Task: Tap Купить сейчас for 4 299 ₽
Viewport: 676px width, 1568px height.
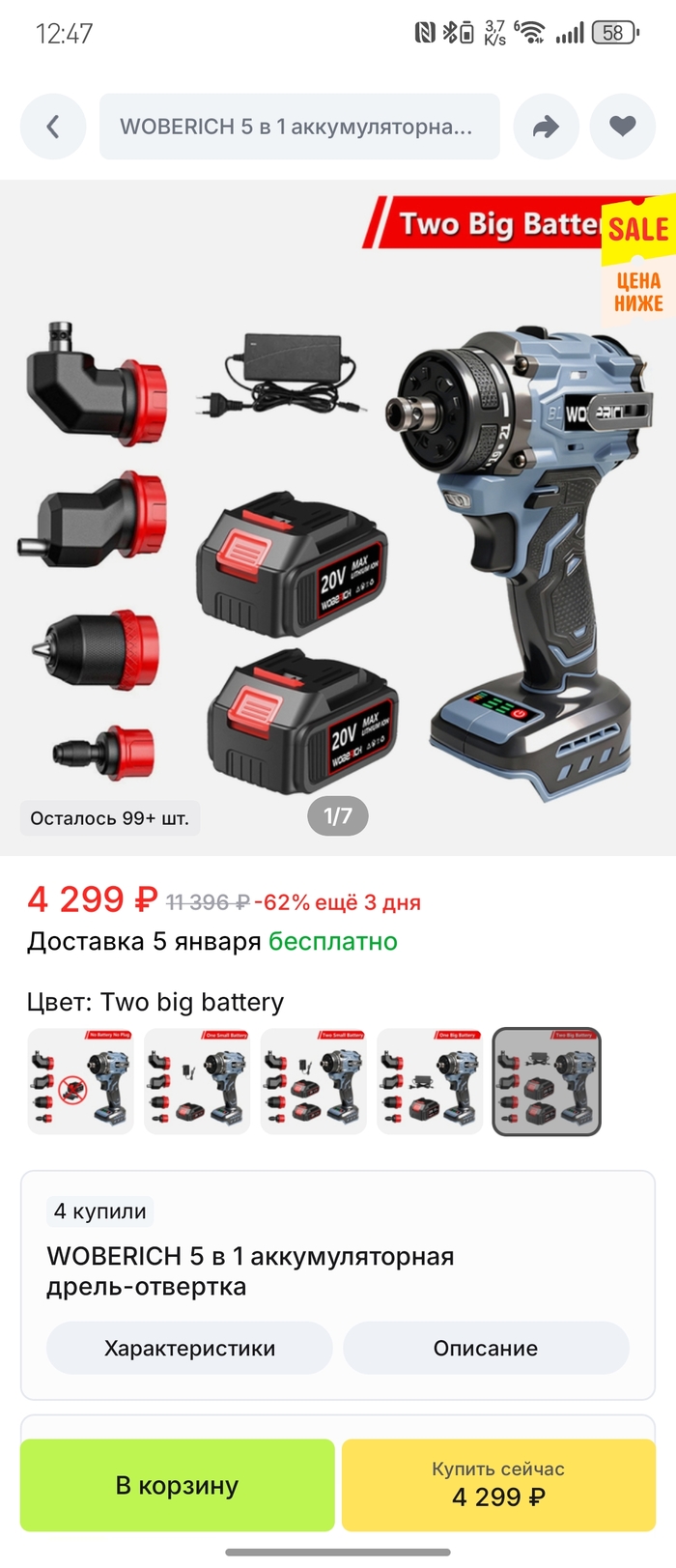Action: click(x=498, y=1485)
